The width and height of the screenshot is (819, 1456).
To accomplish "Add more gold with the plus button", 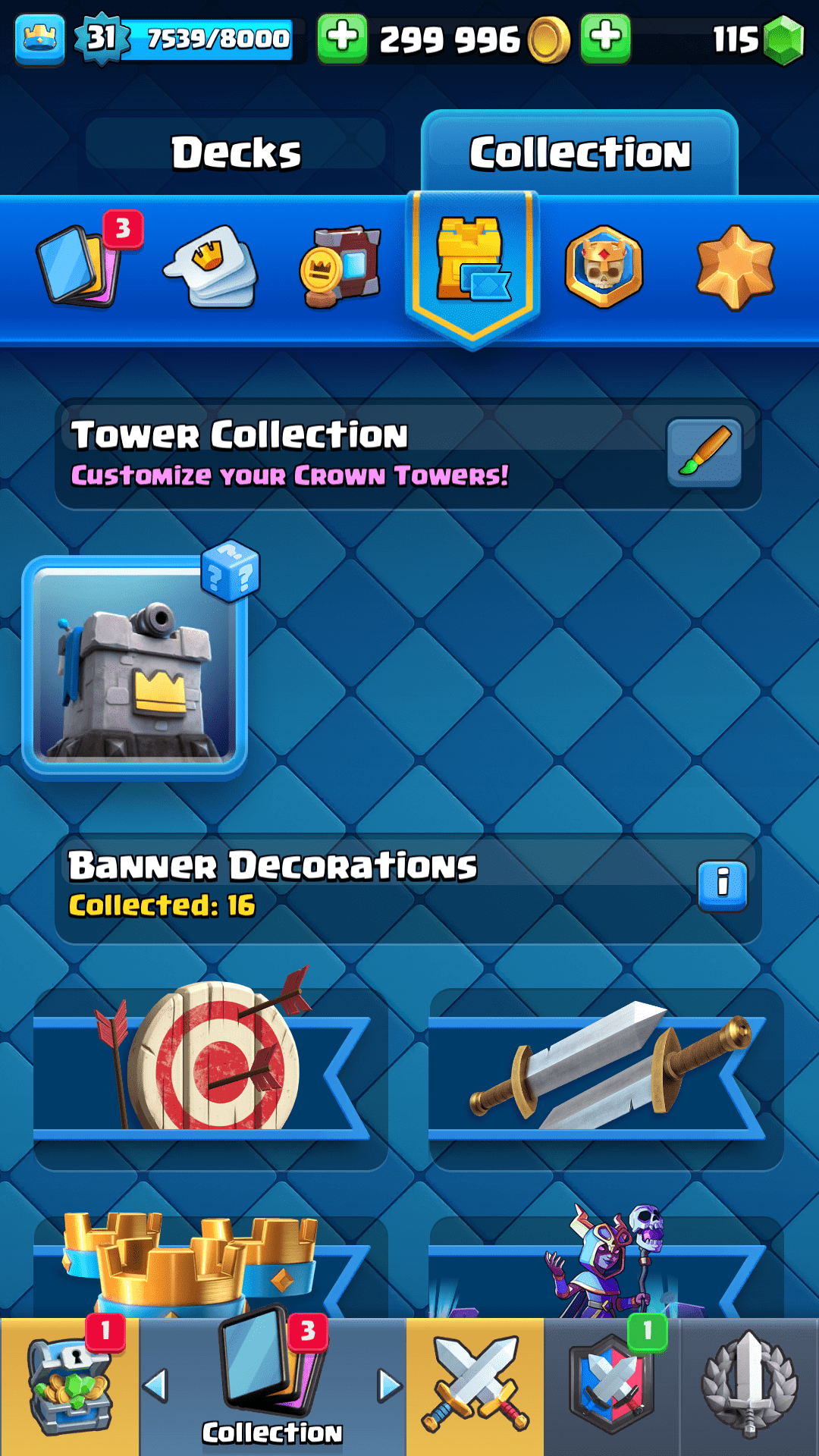I will [x=342, y=38].
